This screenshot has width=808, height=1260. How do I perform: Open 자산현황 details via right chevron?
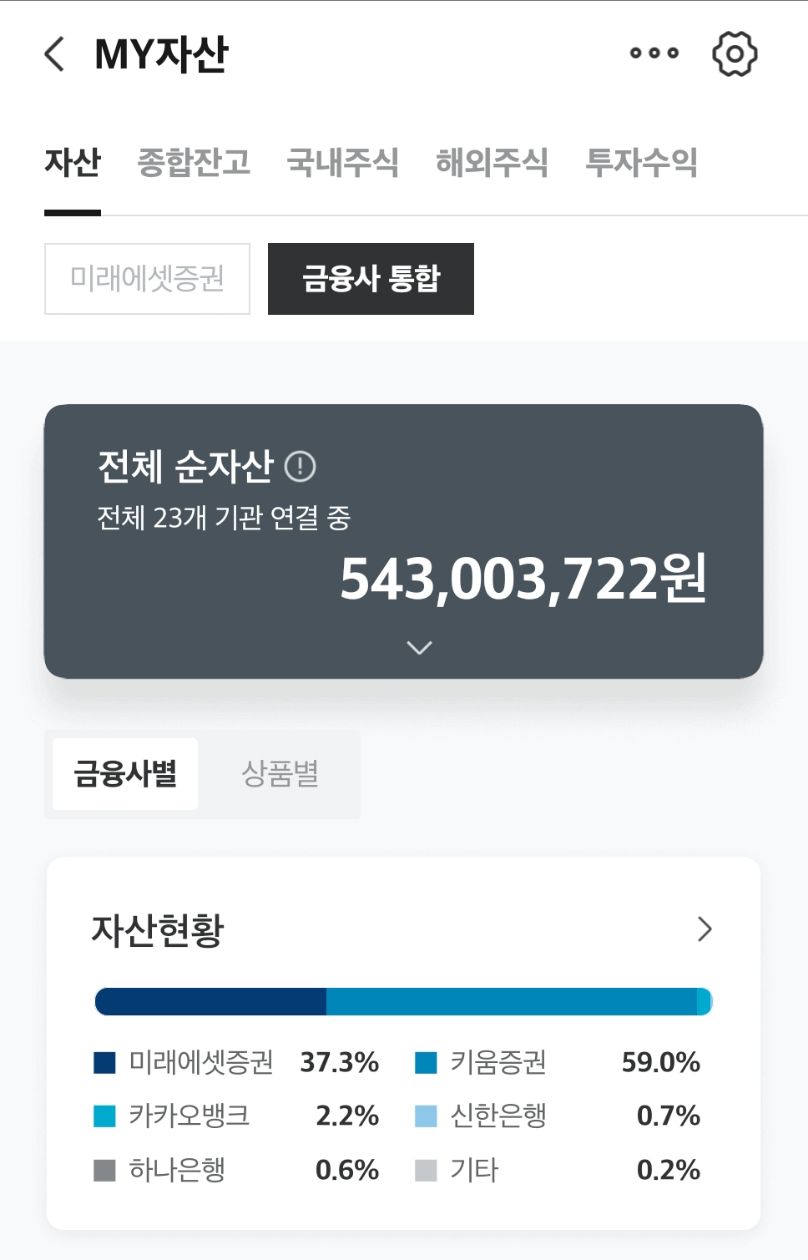tap(703, 929)
